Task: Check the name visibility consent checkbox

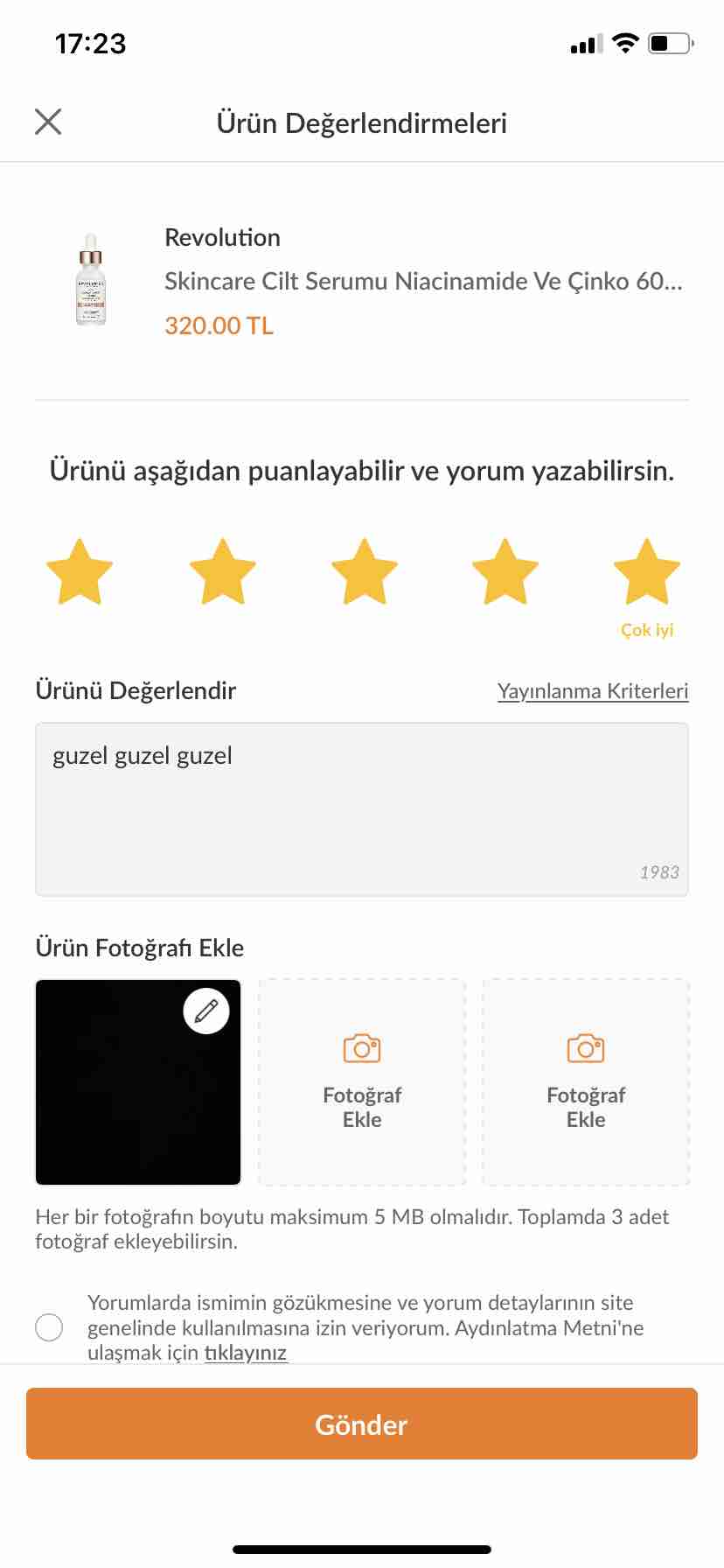Action: pos(49,1327)
